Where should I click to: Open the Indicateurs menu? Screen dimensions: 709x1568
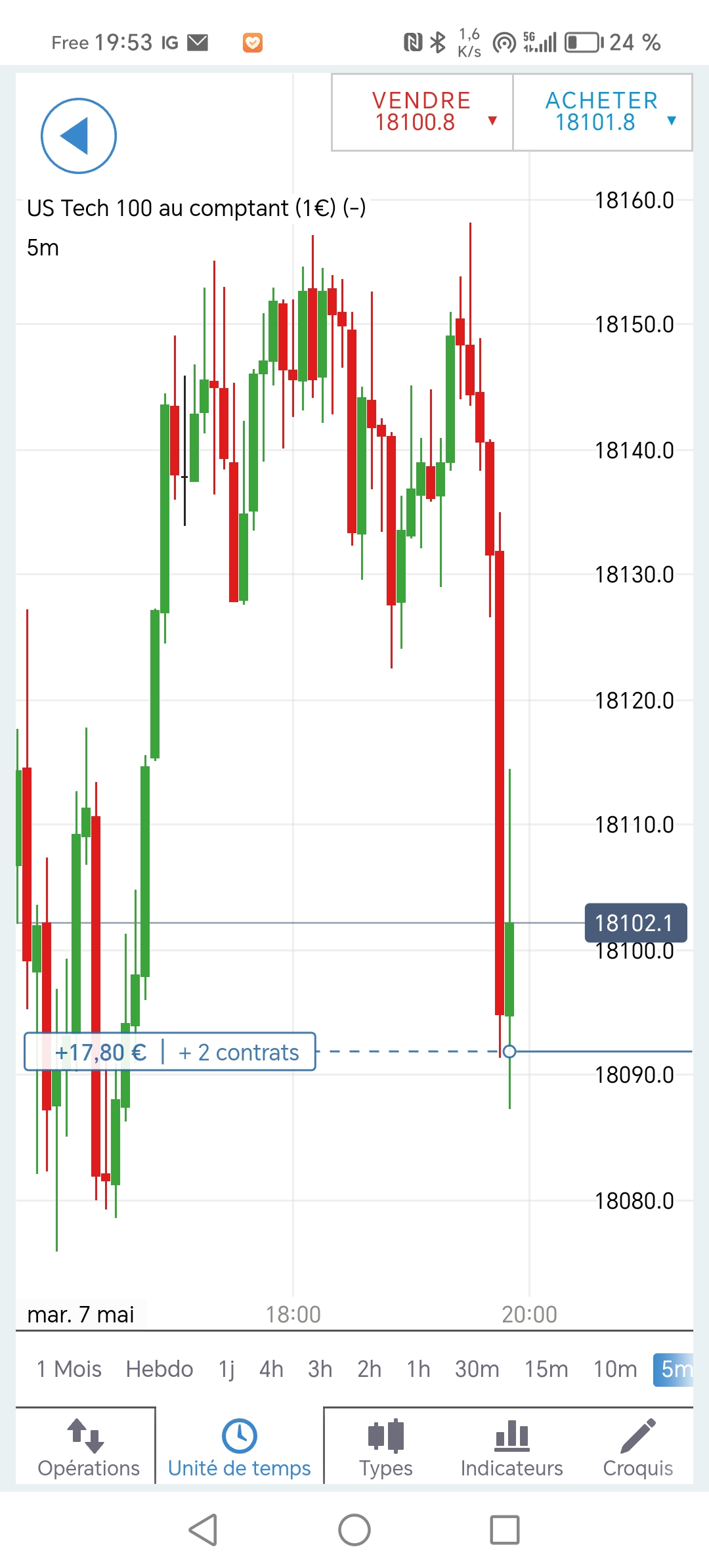click(511, 1447)
